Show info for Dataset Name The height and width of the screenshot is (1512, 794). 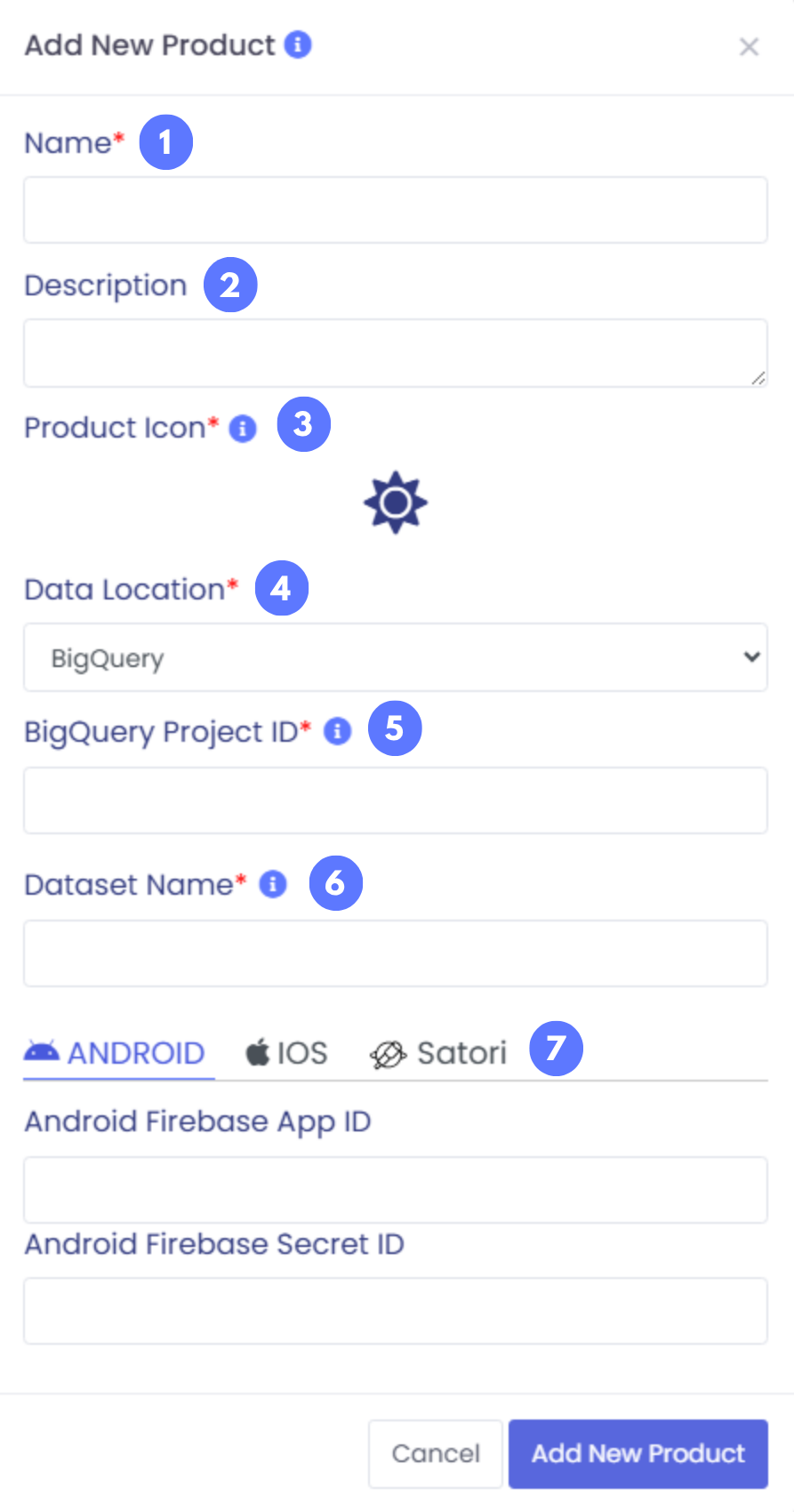tap(273, 884)
